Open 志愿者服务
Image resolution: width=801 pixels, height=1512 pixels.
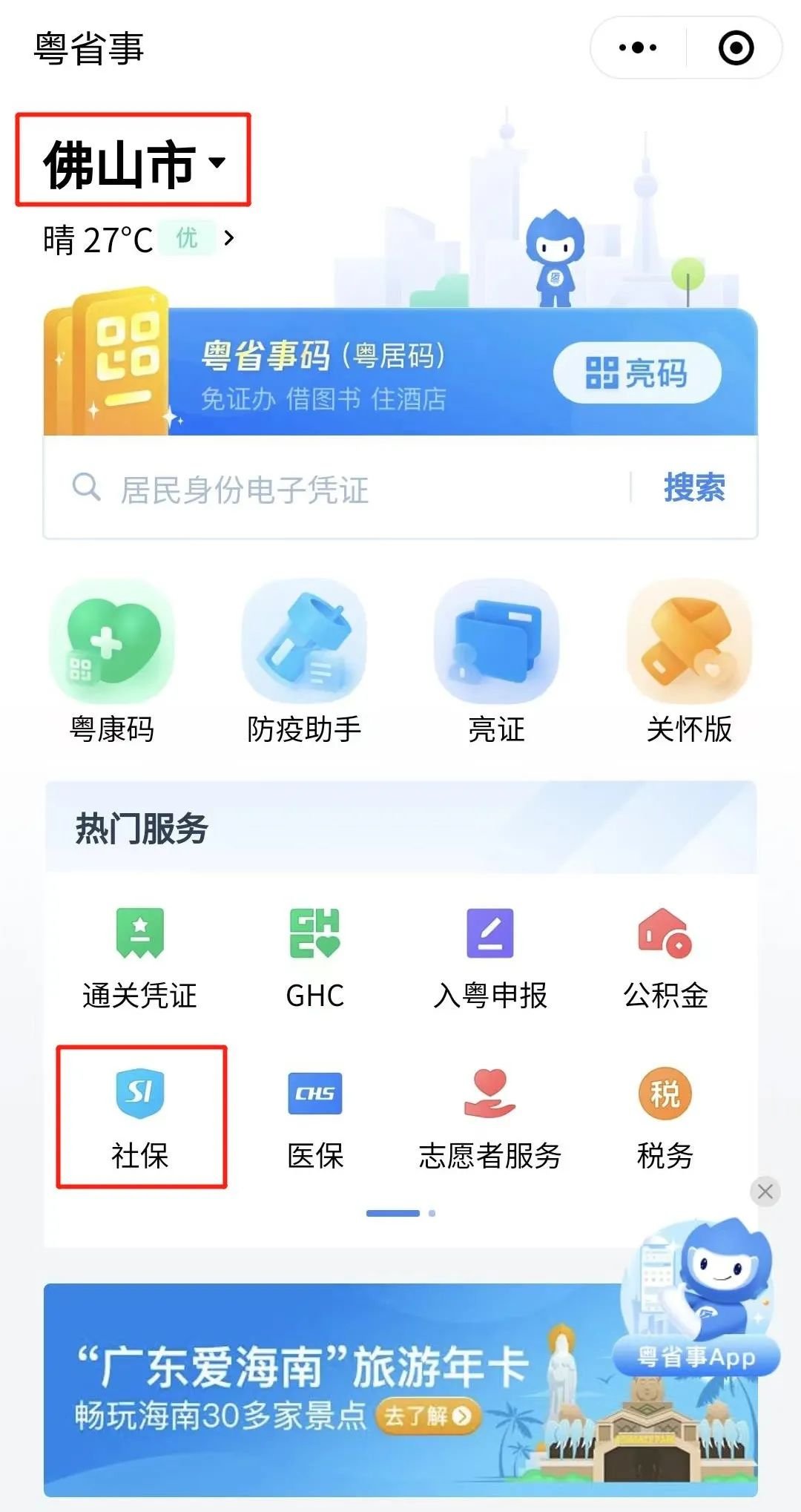pos(490,1118)
